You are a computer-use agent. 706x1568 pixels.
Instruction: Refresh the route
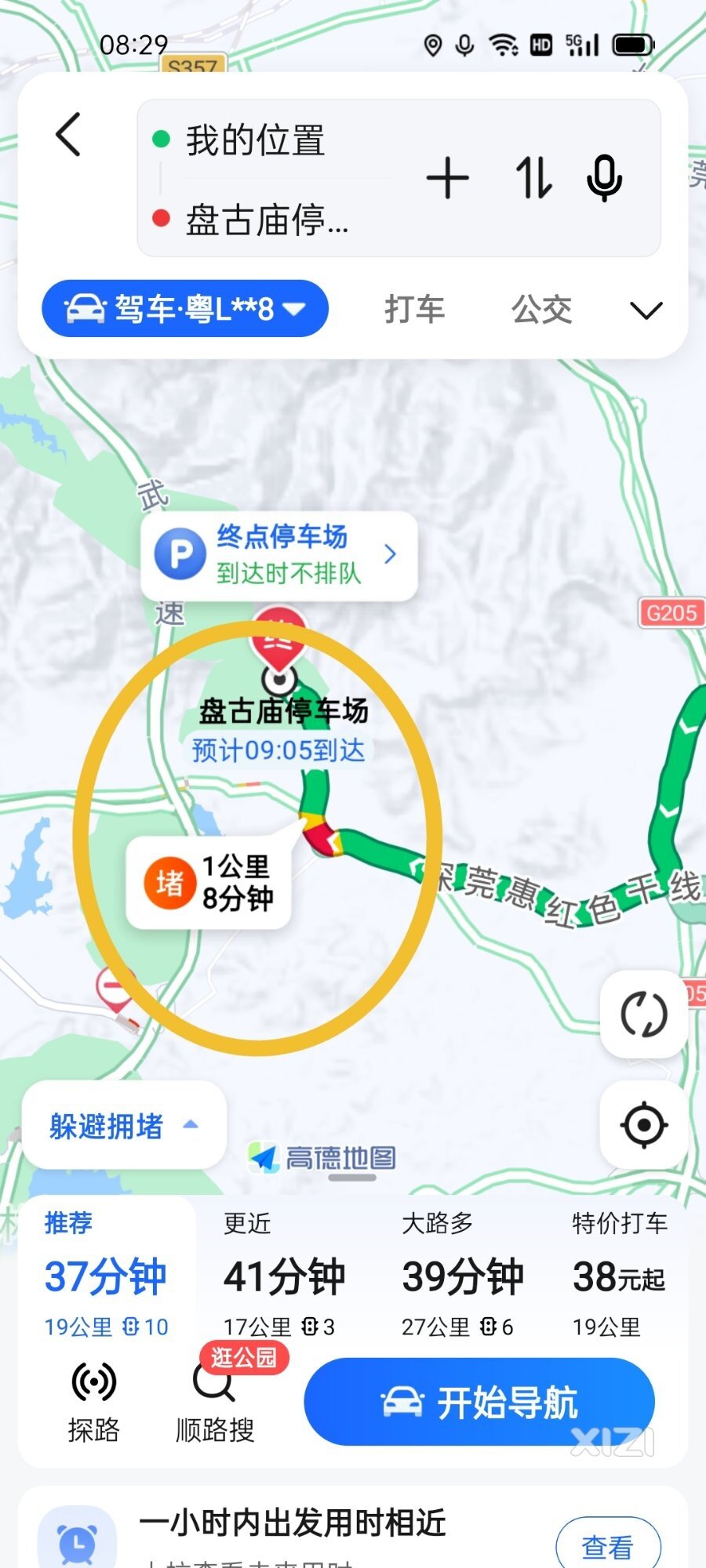tap(643, 1014)
